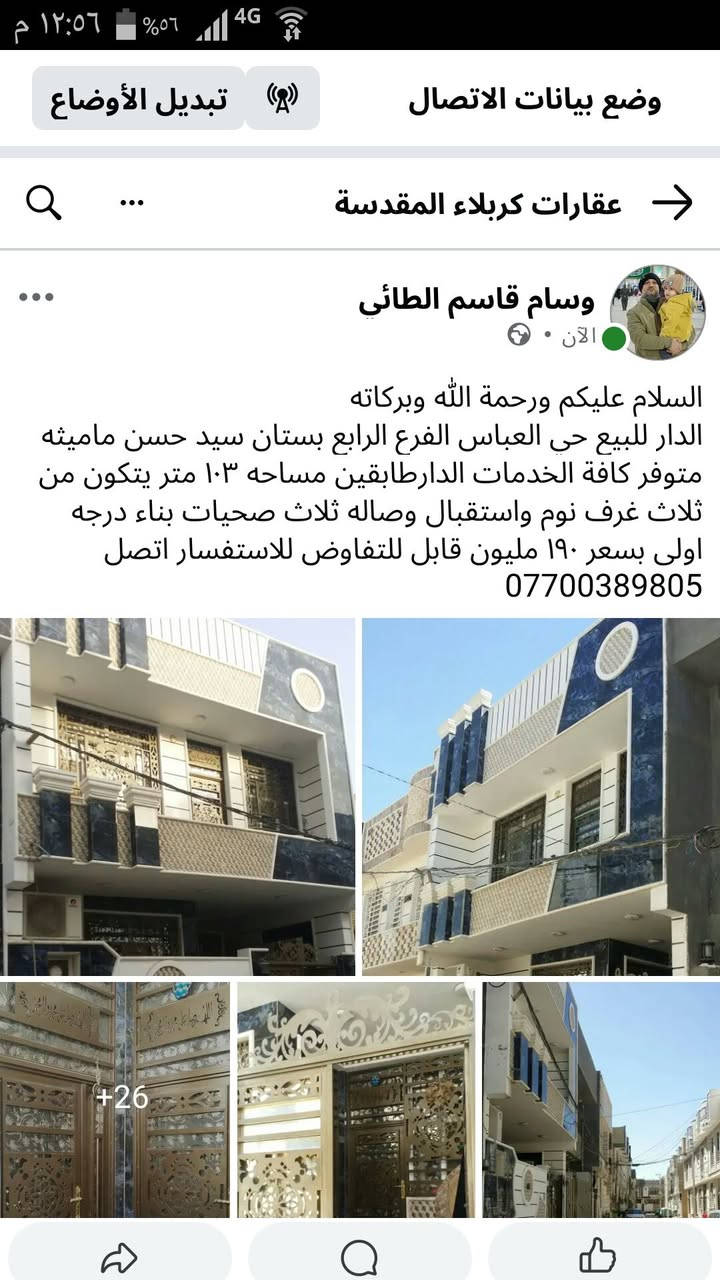View the +26 more photos tile
Image resolution: width=720 pixels, height=1280 pixels.
(x=115, y=1098)
